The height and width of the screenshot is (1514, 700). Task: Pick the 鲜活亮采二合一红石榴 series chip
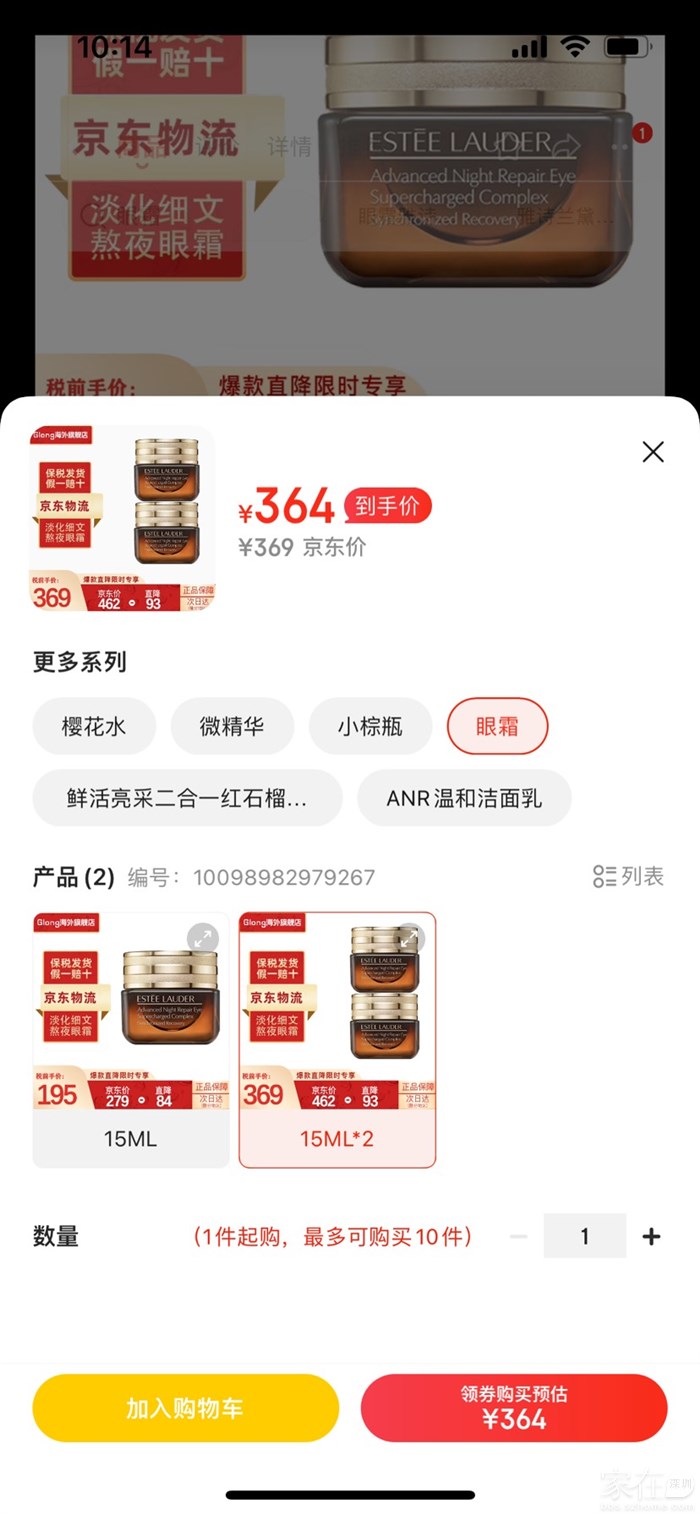187,798
